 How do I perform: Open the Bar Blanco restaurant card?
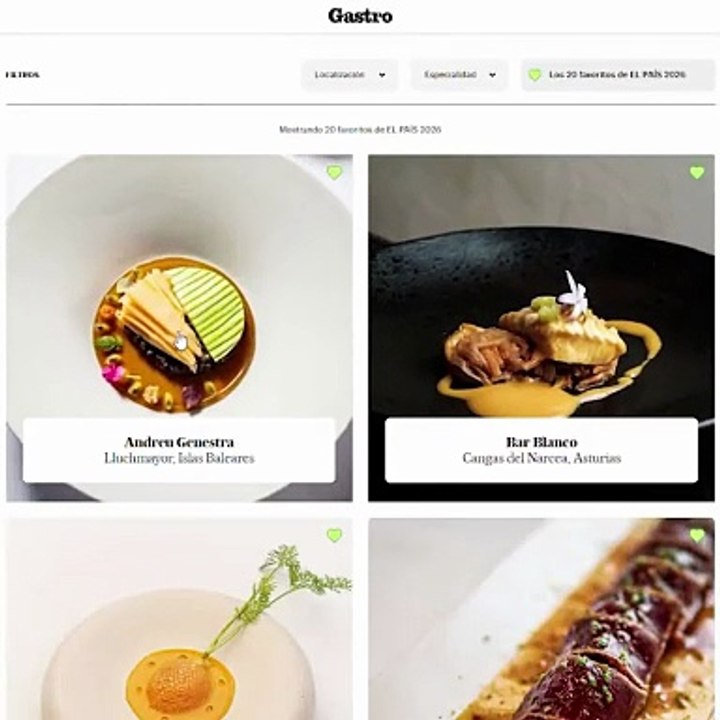pos(541,328)
